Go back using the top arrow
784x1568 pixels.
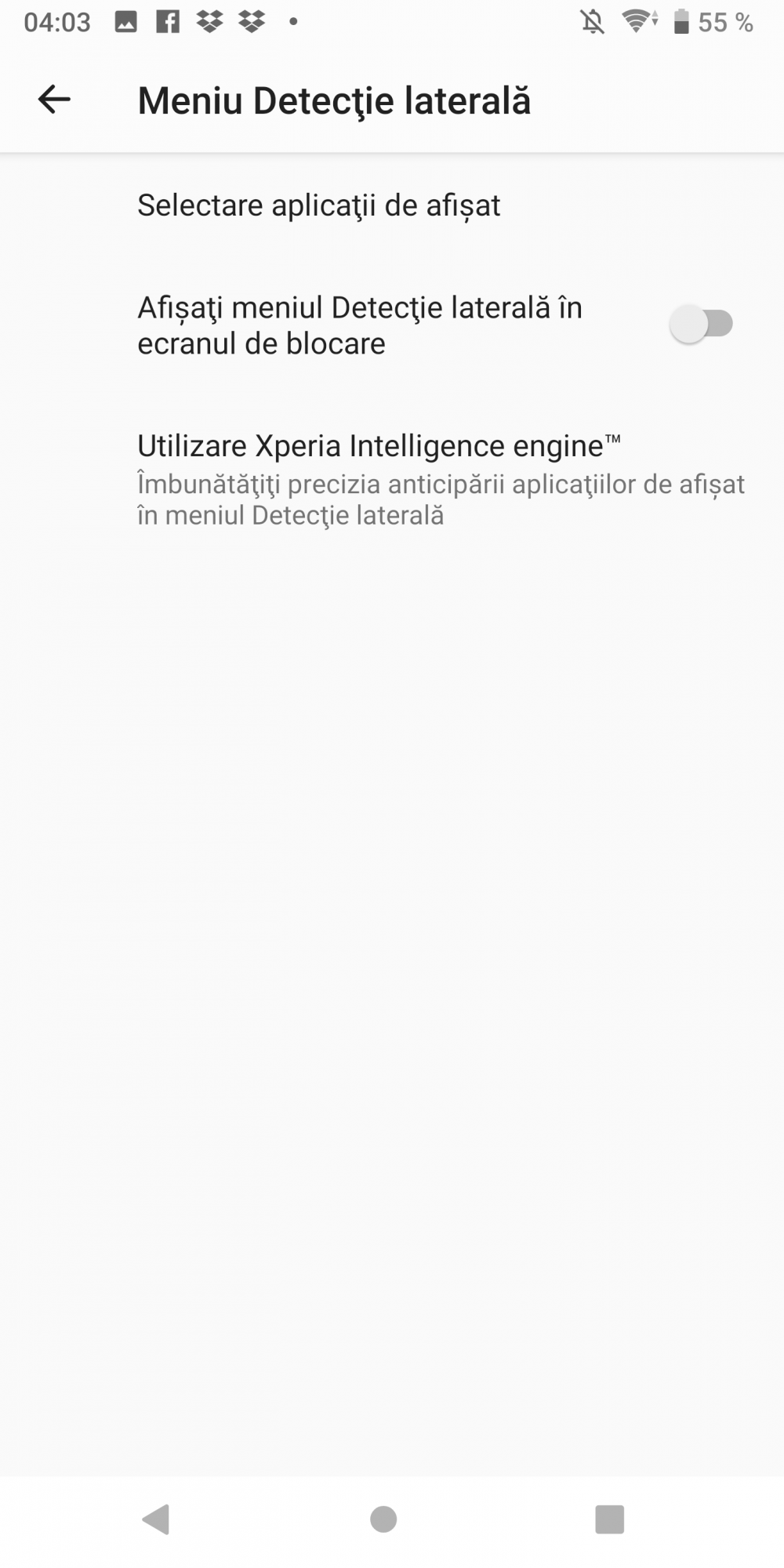click(54, 100)
